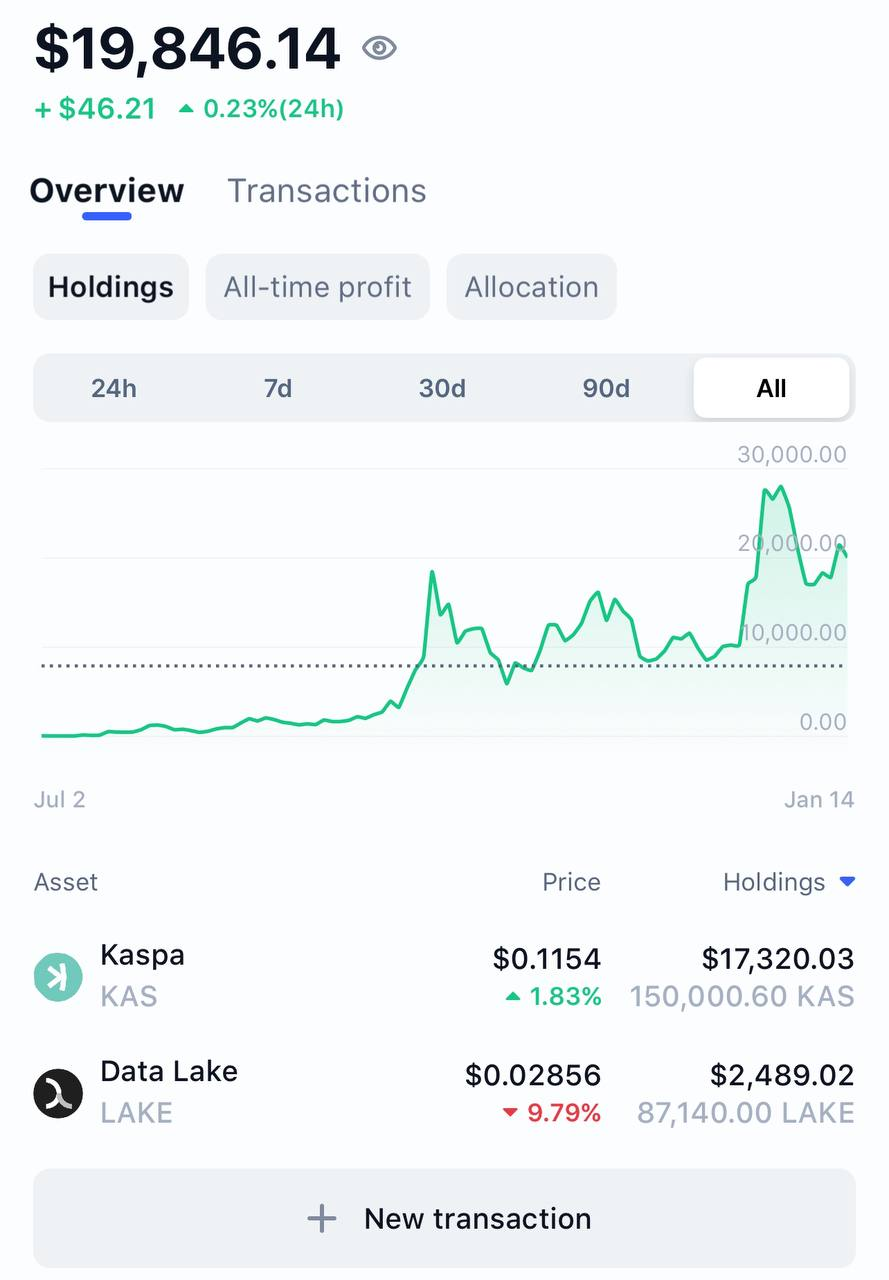View the Allocation breakdown
Screen dimensions: 889x1280
tap(531, 288)
